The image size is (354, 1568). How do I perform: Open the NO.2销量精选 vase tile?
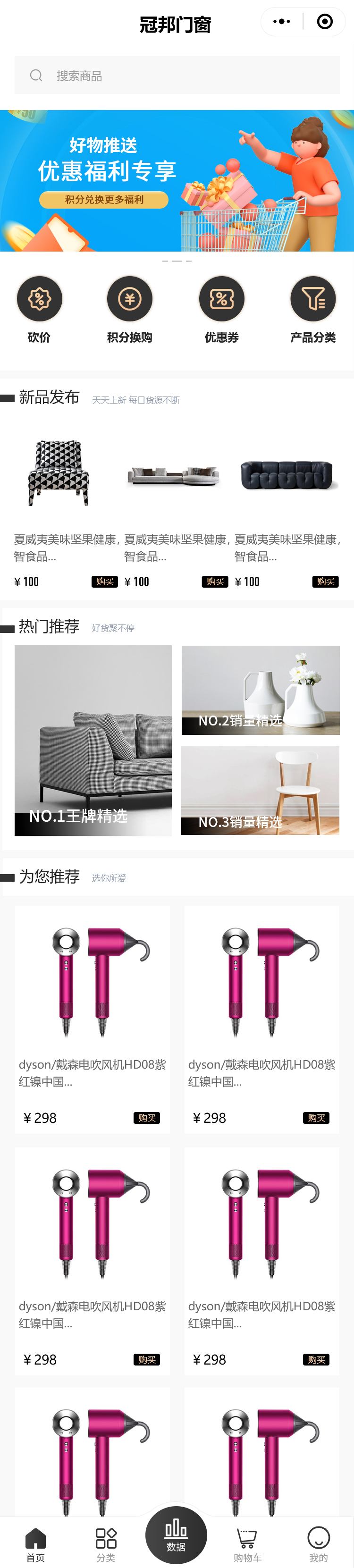[261, 690]
